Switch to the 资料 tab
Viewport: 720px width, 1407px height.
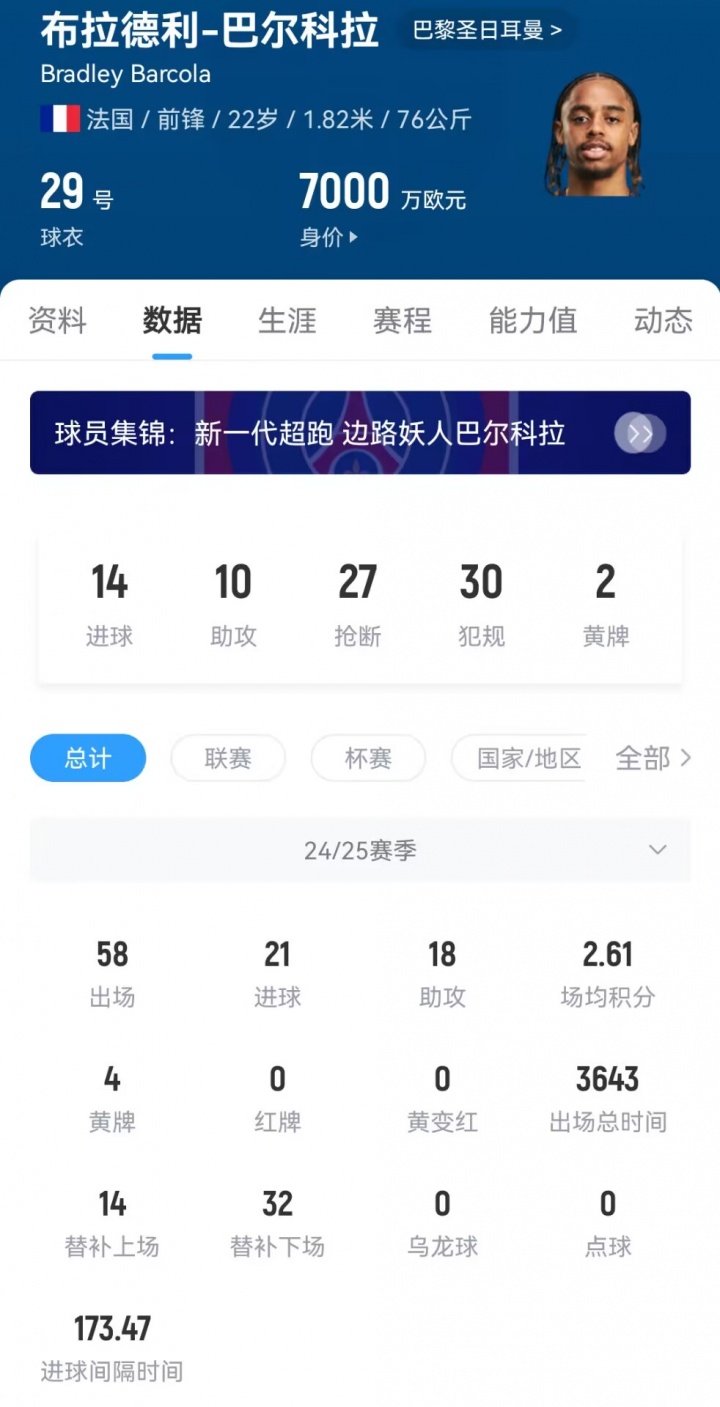(x=57, y=321)
